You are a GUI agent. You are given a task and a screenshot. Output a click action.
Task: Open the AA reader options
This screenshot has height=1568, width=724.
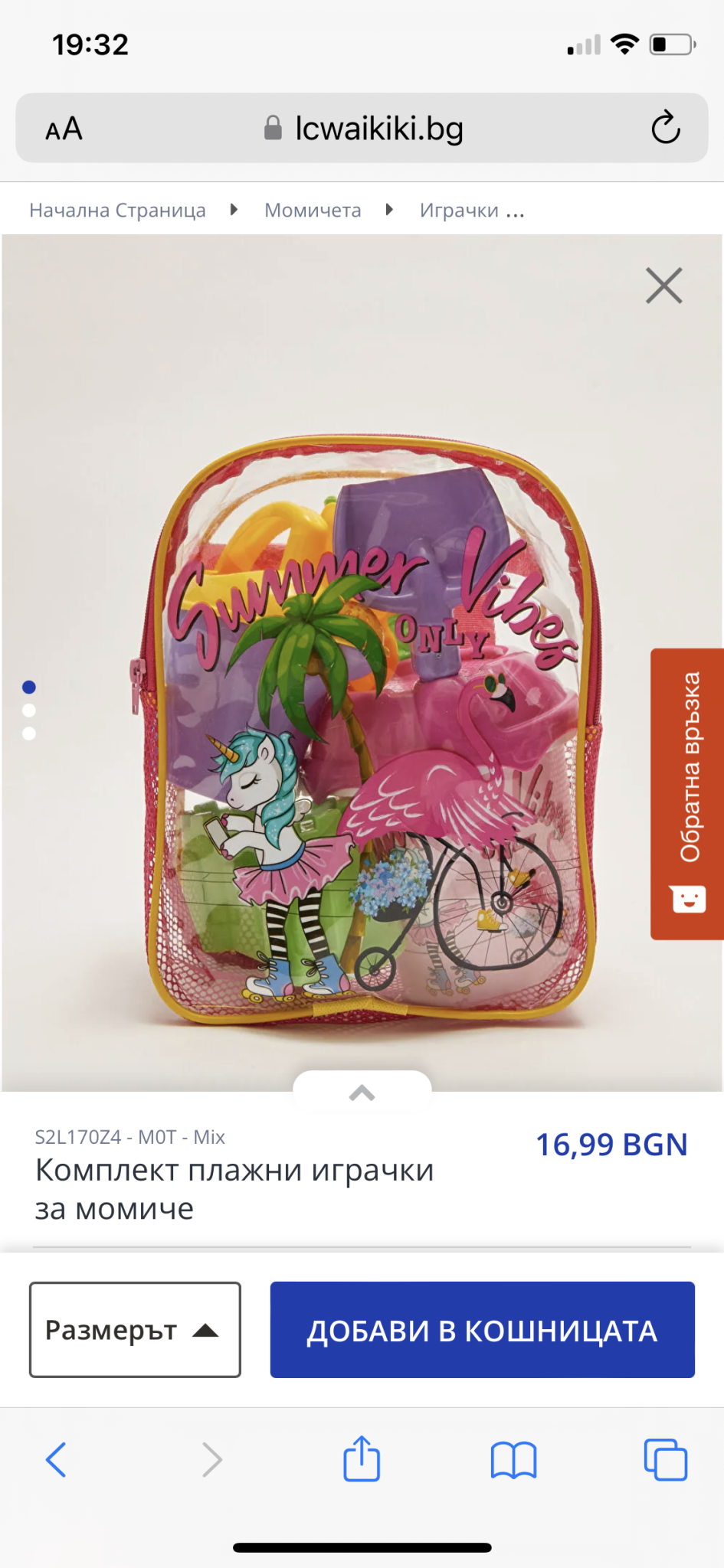pos(64,129)
